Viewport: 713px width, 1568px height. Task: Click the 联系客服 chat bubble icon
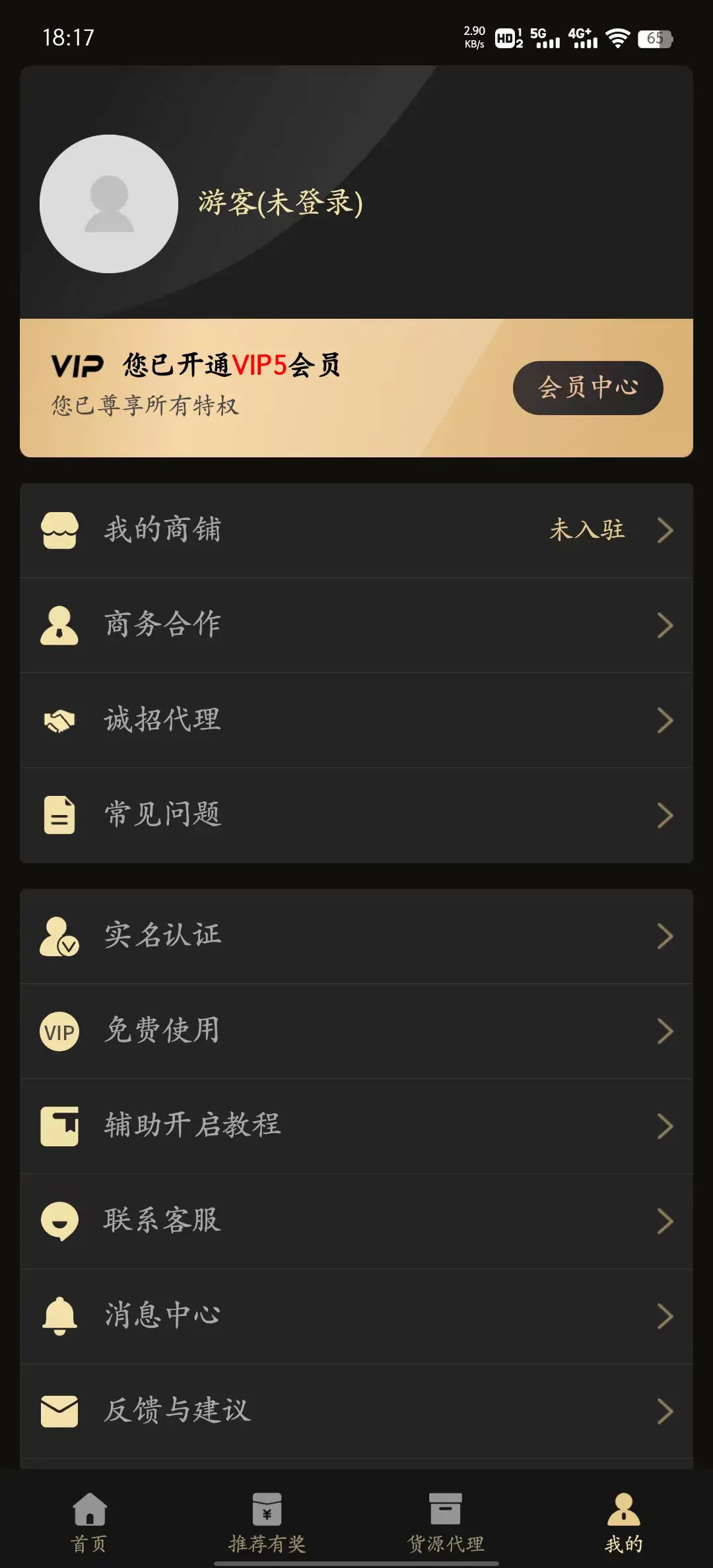tap(60, 1220)
